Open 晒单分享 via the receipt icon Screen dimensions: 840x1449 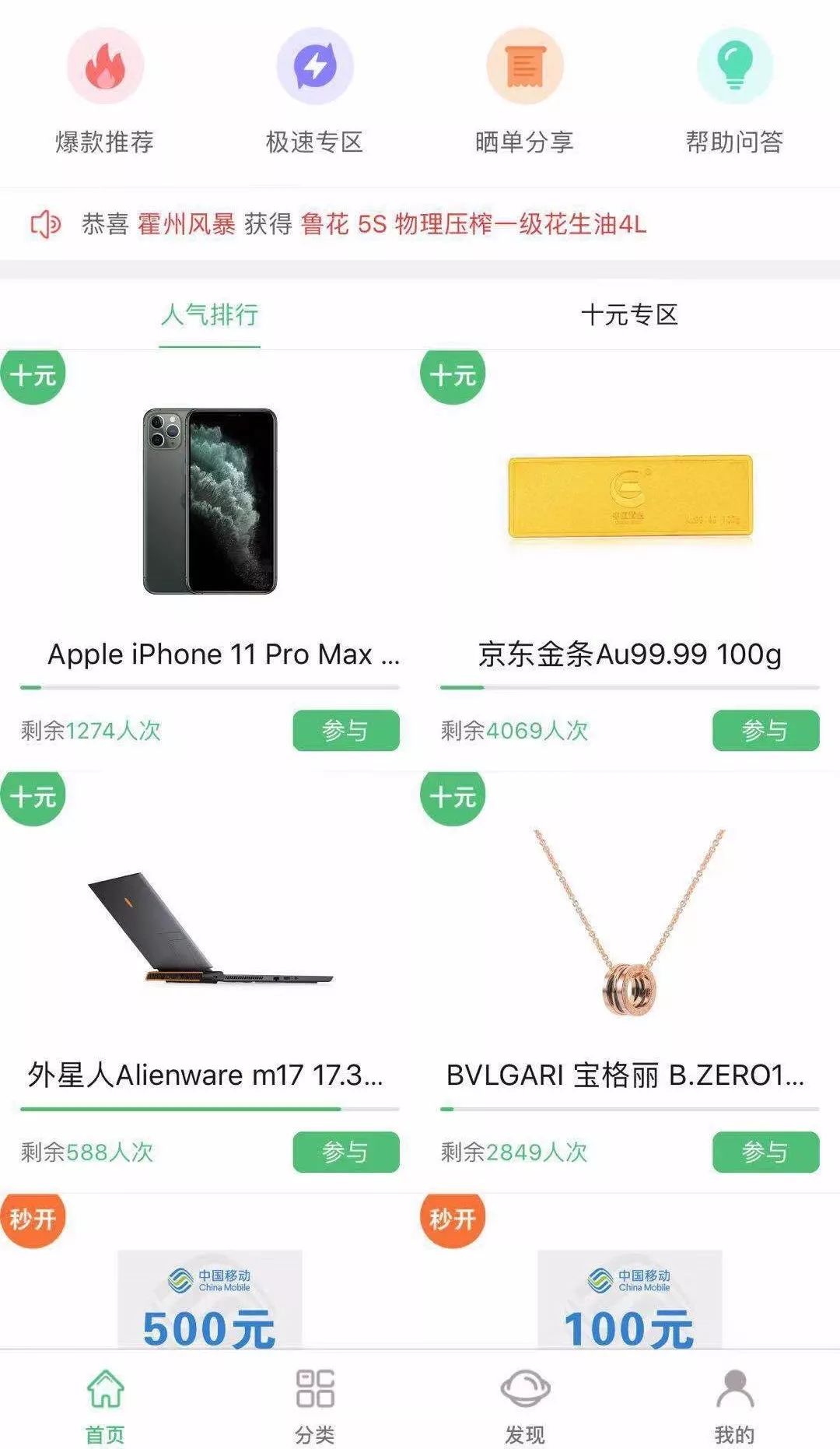coord(523,67)
